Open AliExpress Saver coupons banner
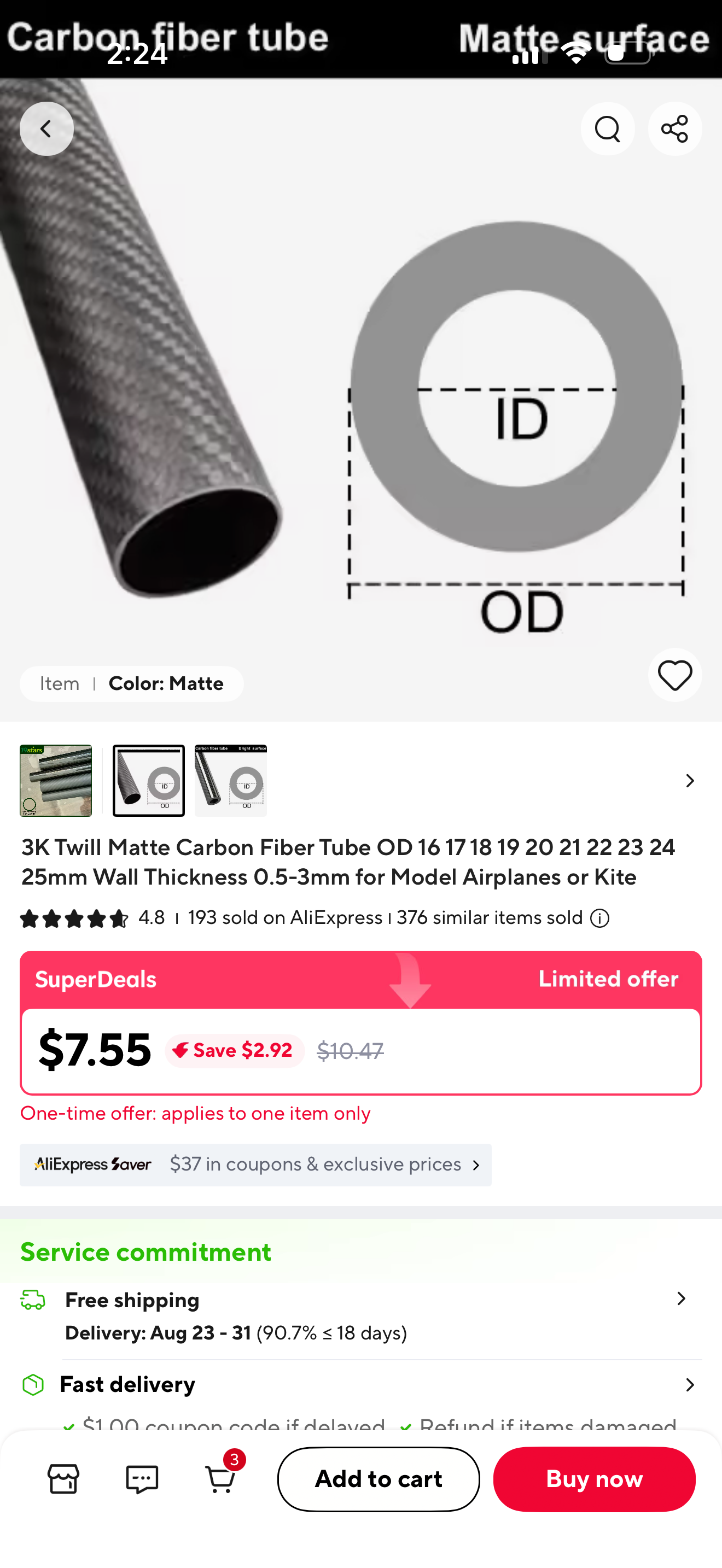 click(x=255, y=1165)
